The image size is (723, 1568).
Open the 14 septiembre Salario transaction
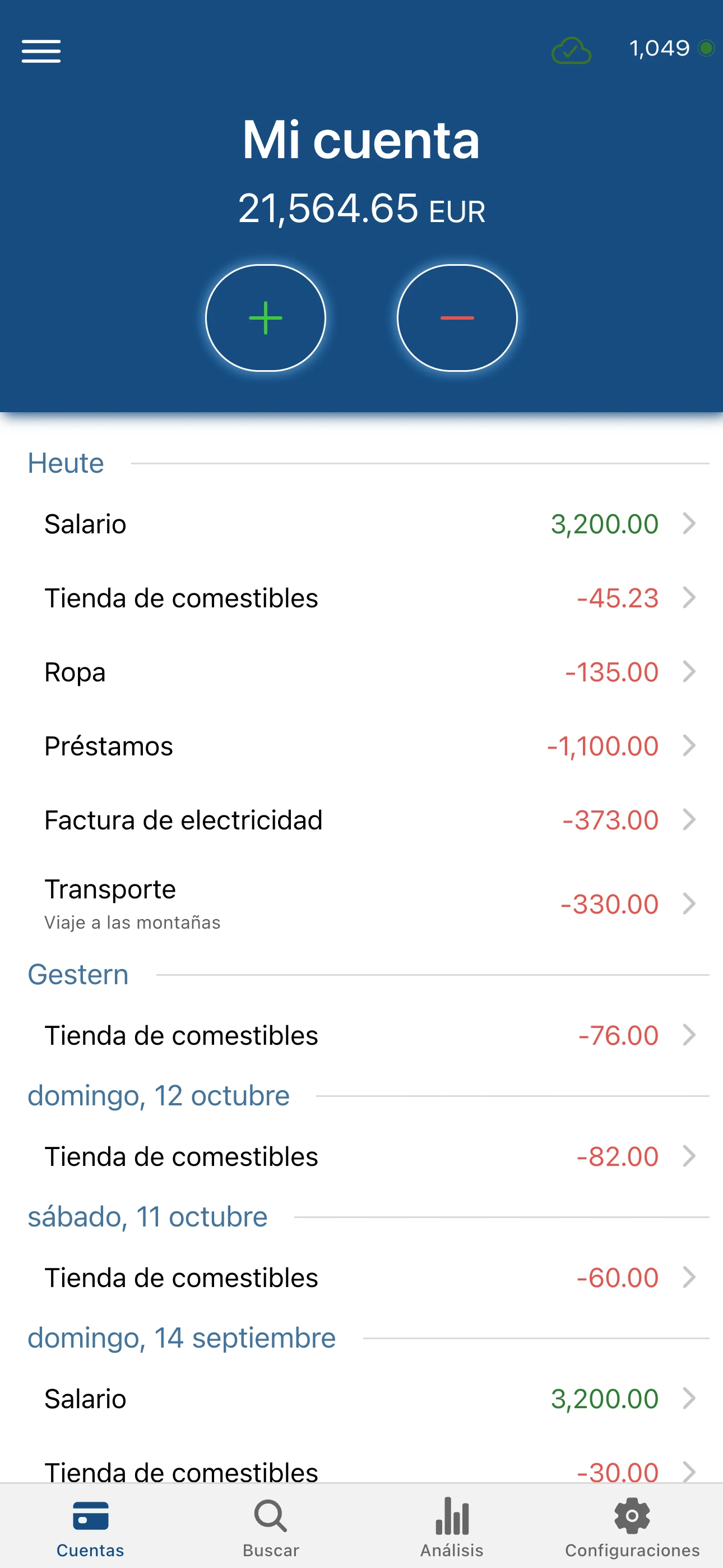(x=361, y=1399)
